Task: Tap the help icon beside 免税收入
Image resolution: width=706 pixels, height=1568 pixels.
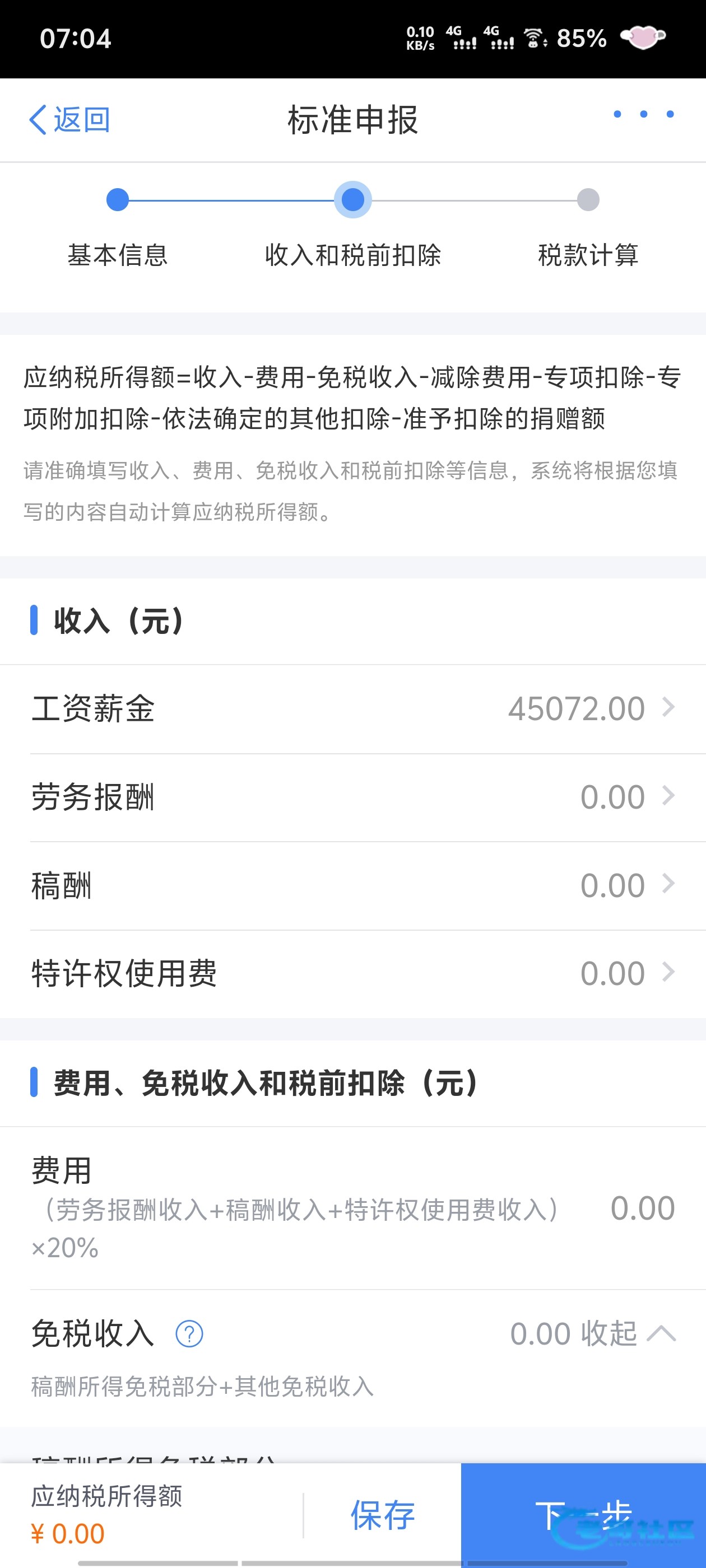Action: pyautogui.click(x=189, y=1334)
